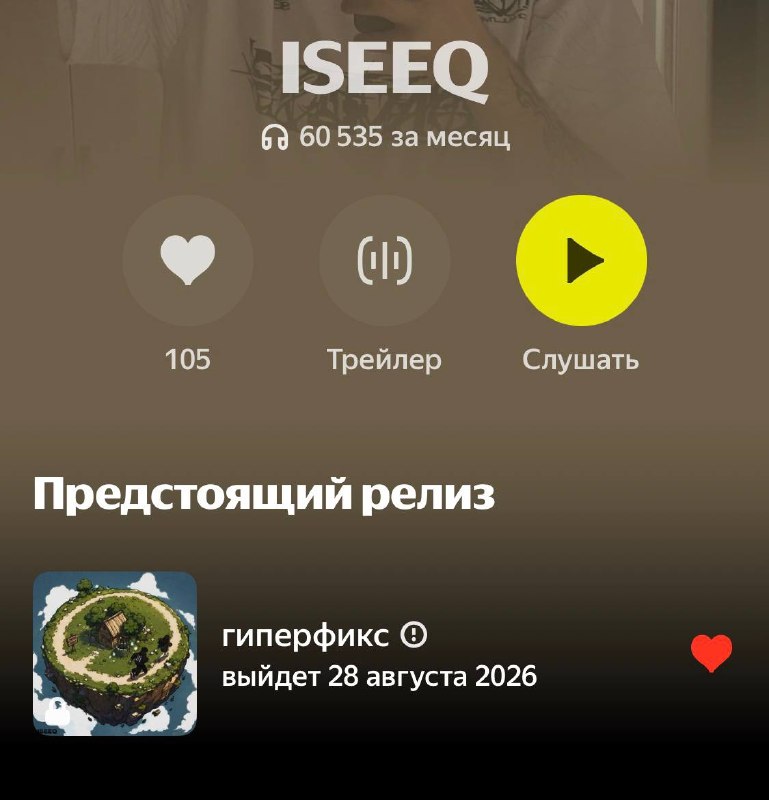Image resolution: width=769 pixels, height=800 pixels.
Task: Remove like from гиперфикс release
Action: pyautogui.click(x=711, y=653)
